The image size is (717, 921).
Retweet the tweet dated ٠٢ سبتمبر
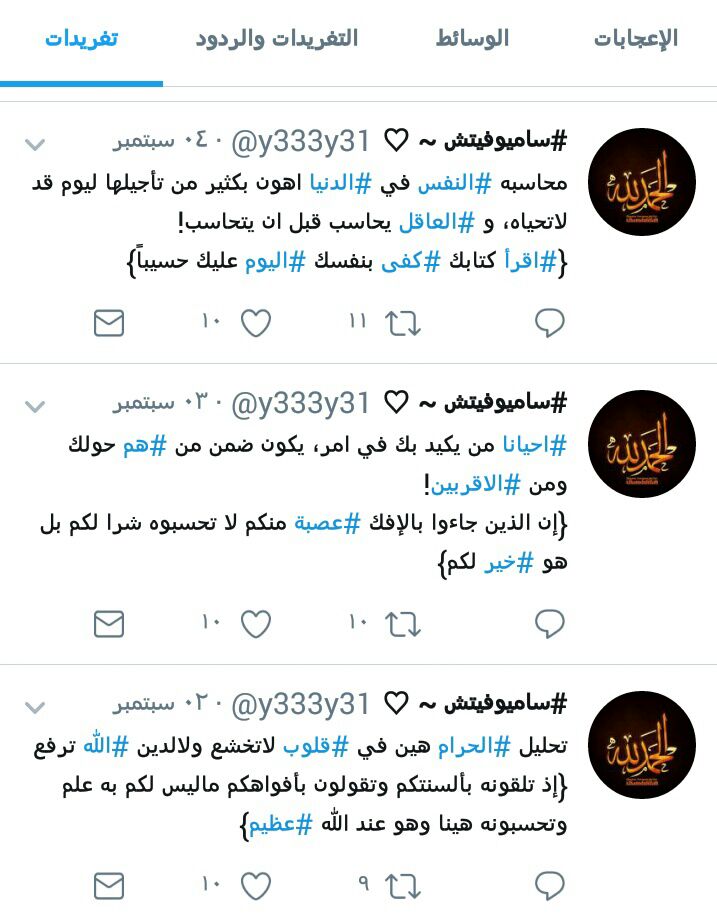403,885
